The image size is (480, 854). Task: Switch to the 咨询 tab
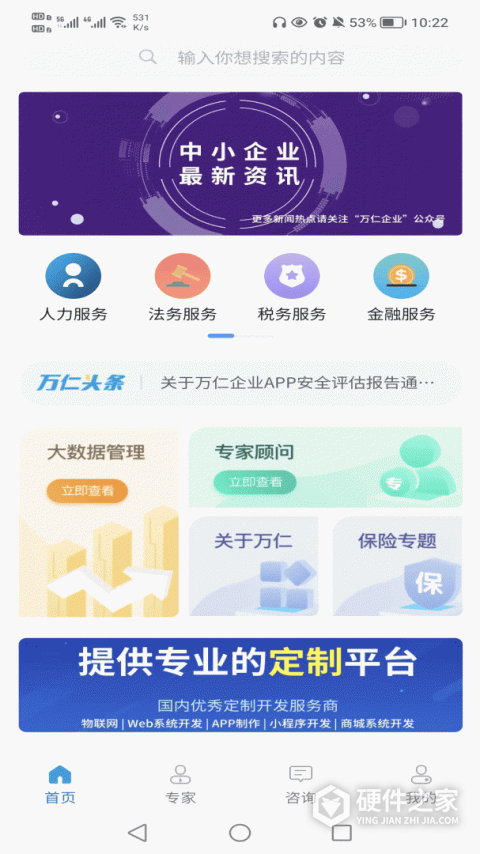(x=300, y=785)
